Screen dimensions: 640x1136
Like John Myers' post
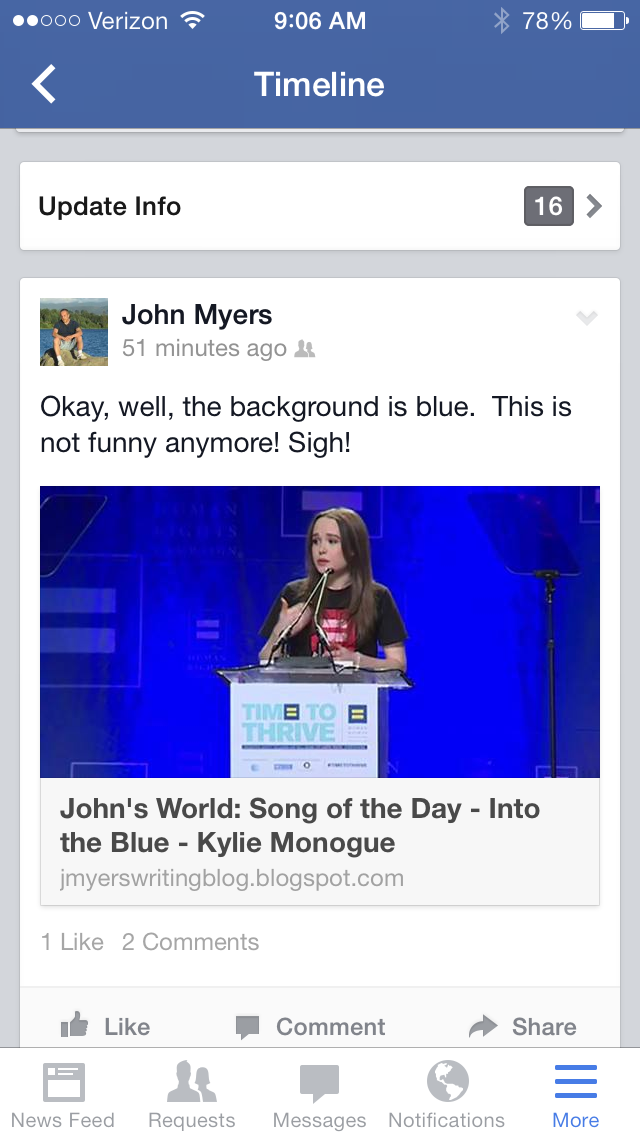106,1026
